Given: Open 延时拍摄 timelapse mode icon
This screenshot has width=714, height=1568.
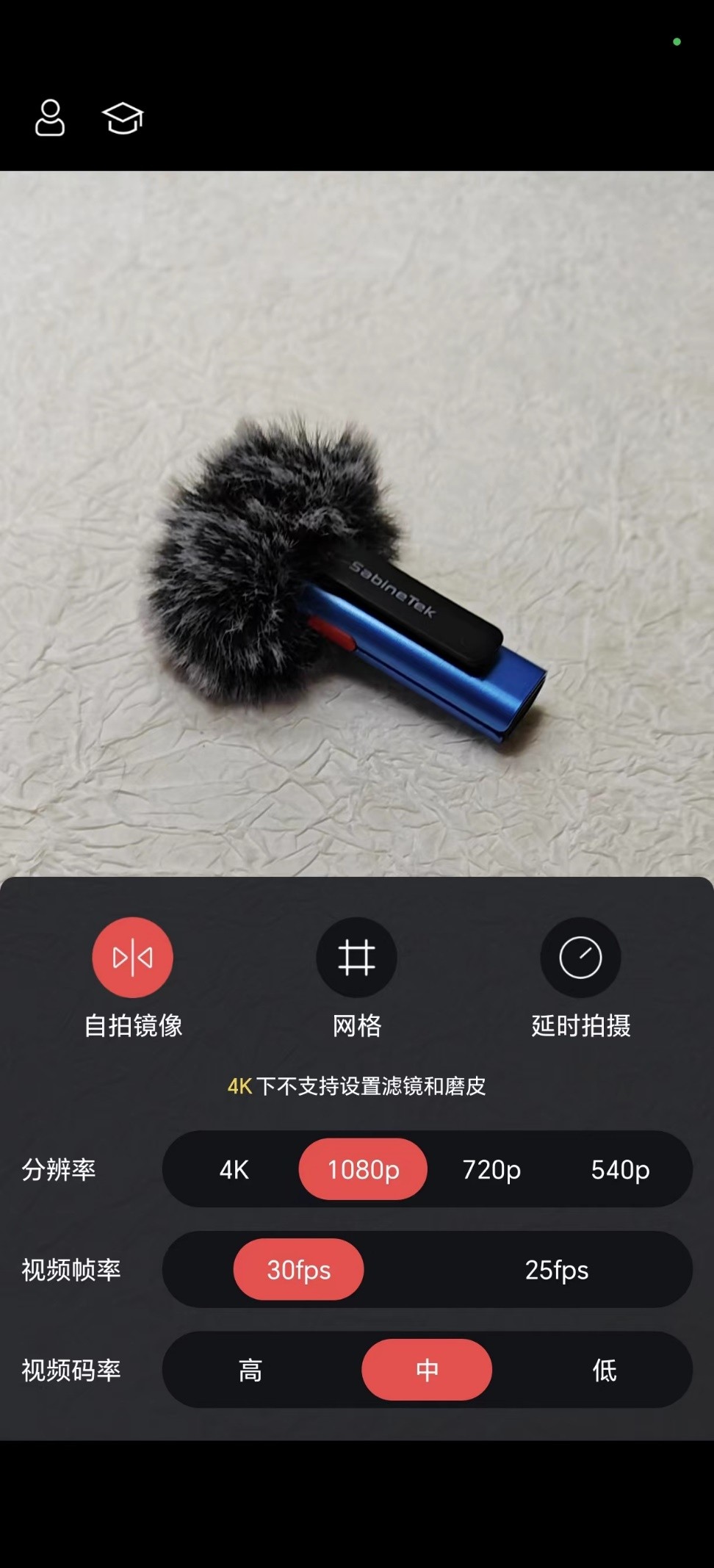Looking at the screenshot, I should [580, 957].
